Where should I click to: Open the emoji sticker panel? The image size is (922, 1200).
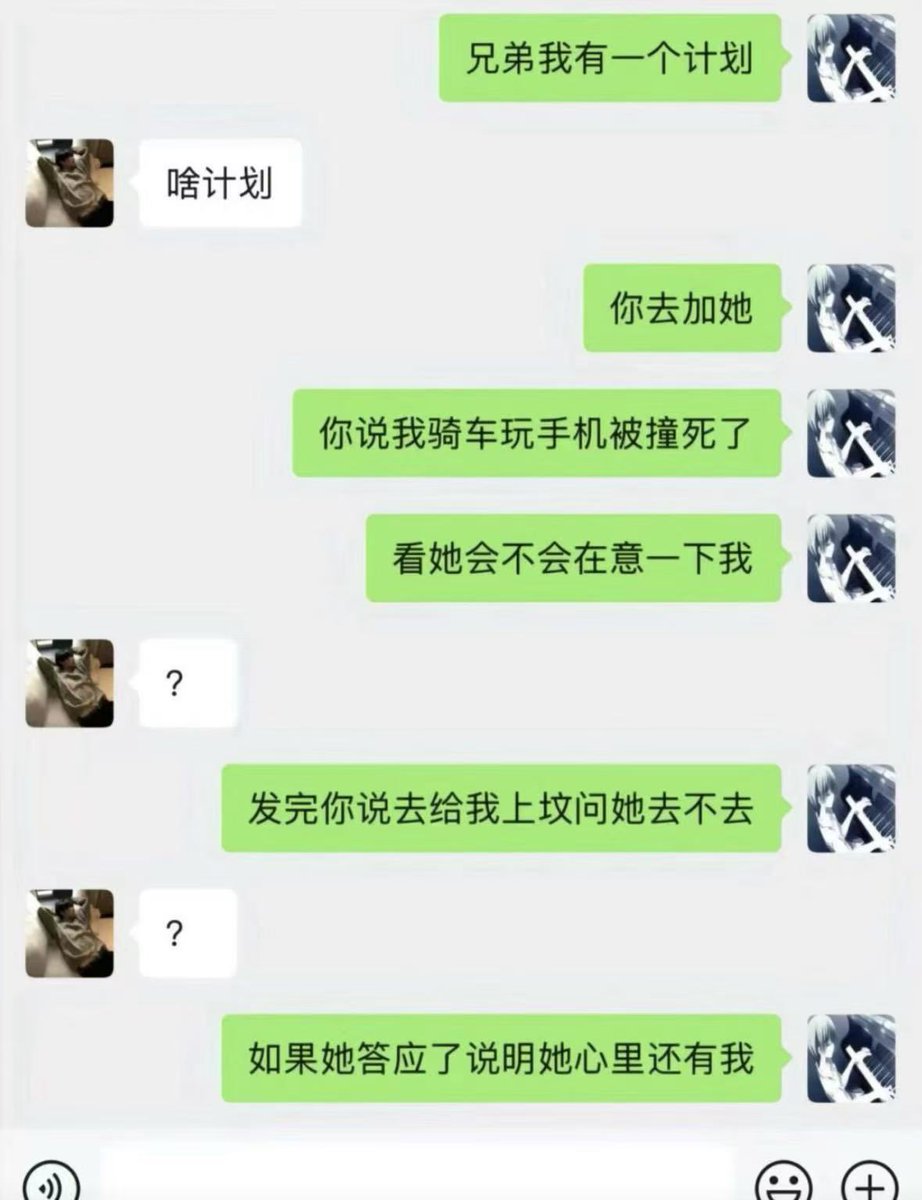pyautogui.click(x=781, y=1182)
